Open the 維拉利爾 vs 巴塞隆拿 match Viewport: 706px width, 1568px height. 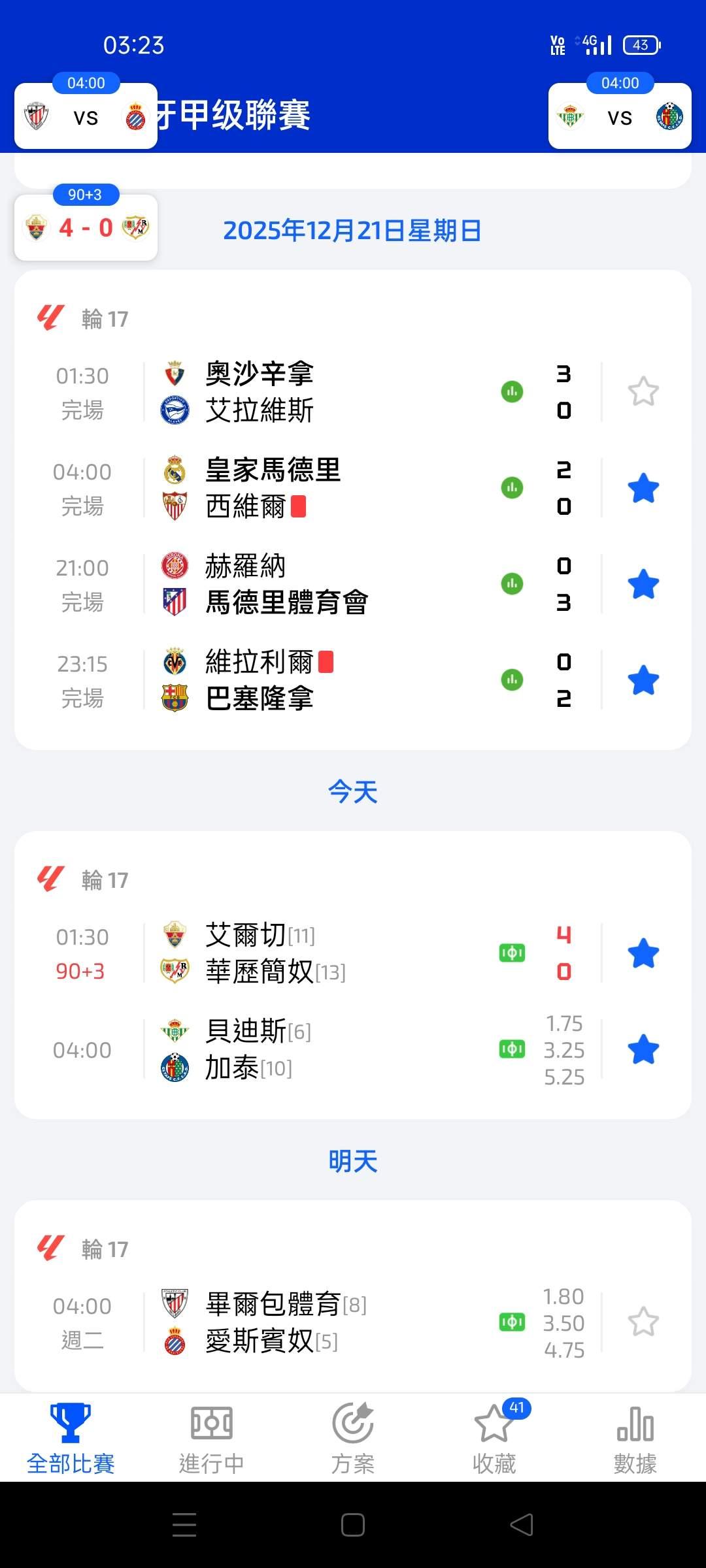coord(353,680)
